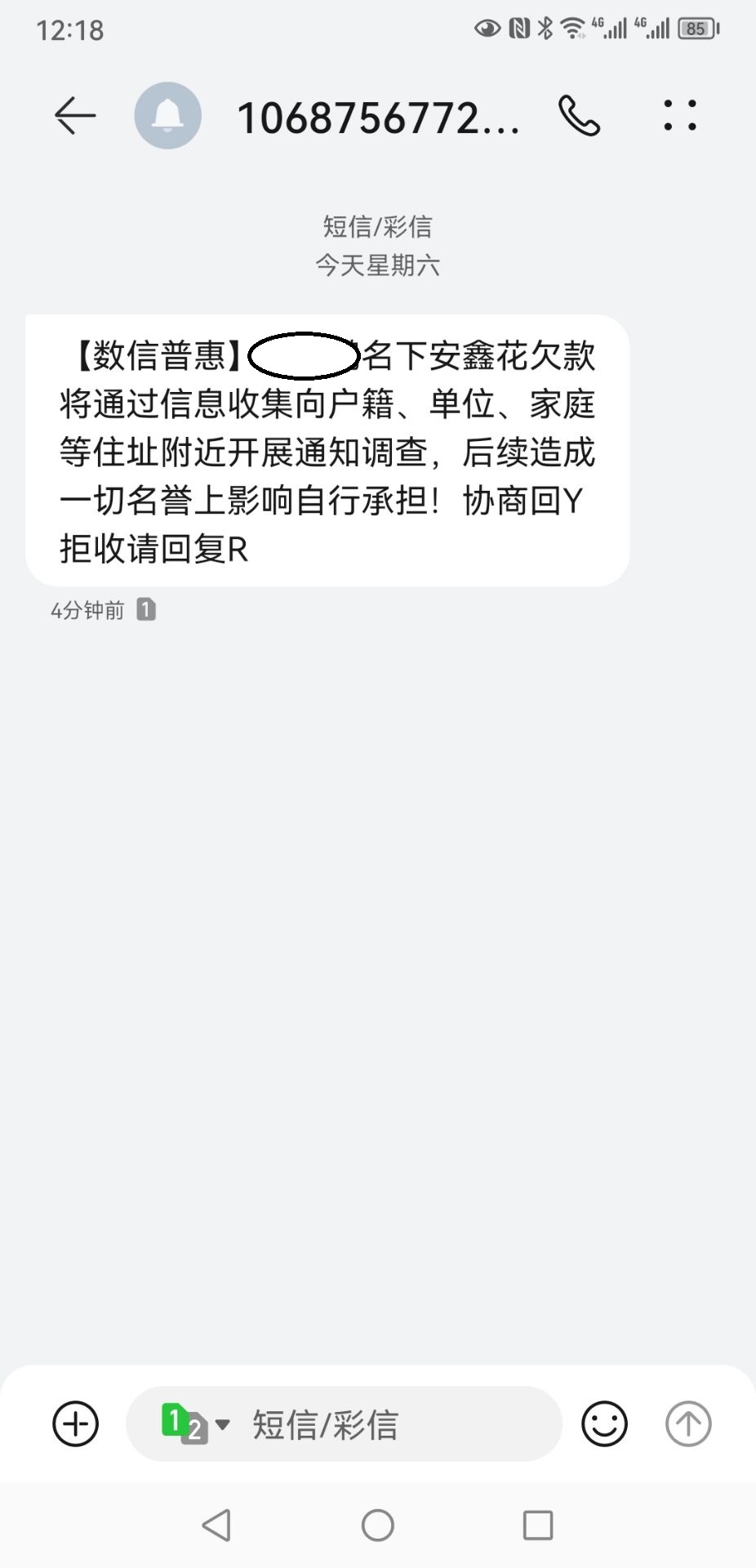Tap the plus icon to add an attachment

tap(74, 1424)
